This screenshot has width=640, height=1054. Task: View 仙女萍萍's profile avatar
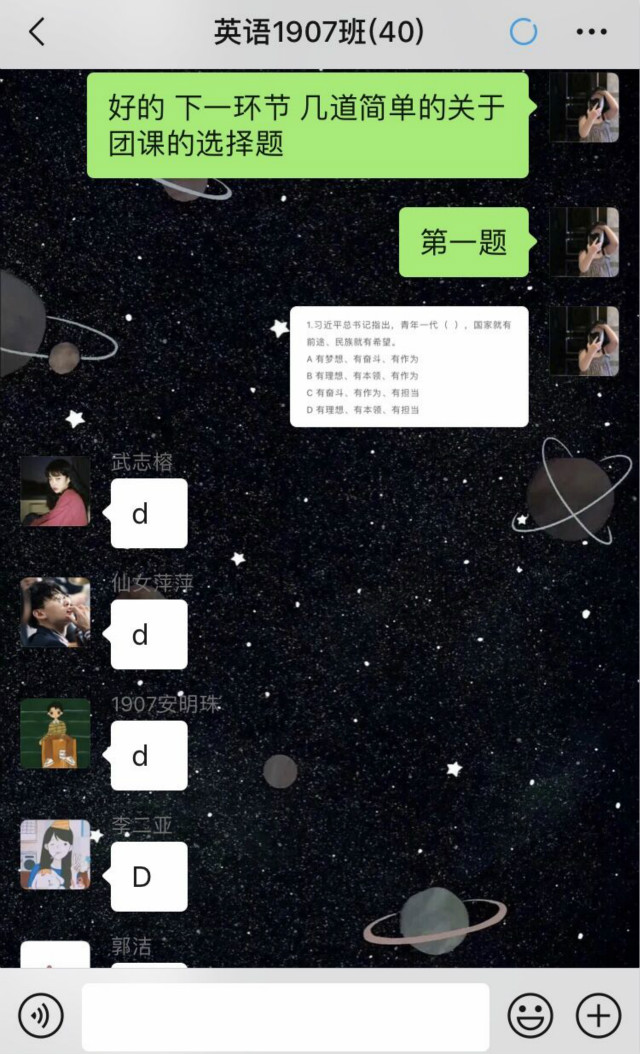pos(55,612)
